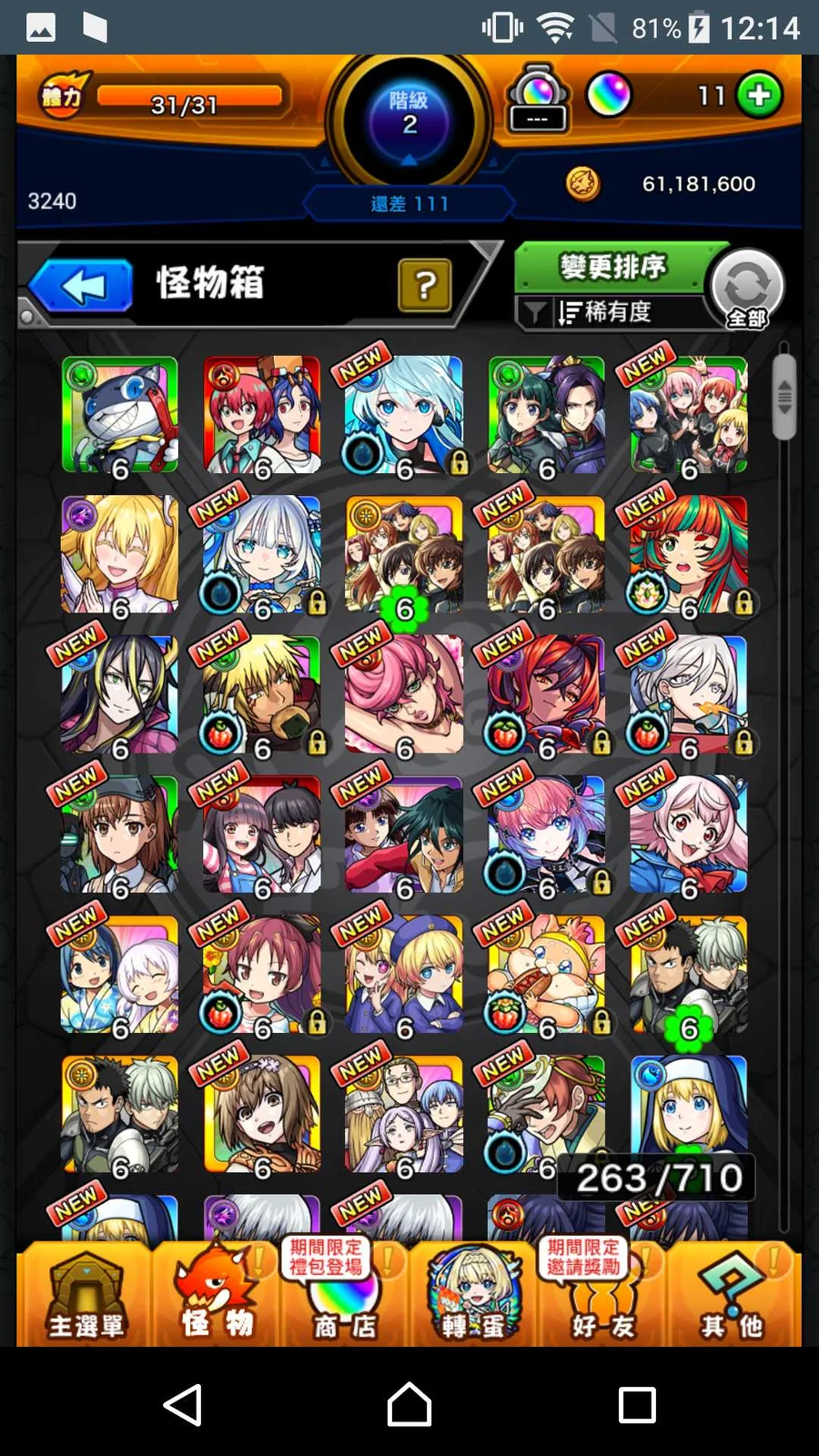Select the blue shark cat monster
The image size is (819, 1456).
tap(119, 415)
